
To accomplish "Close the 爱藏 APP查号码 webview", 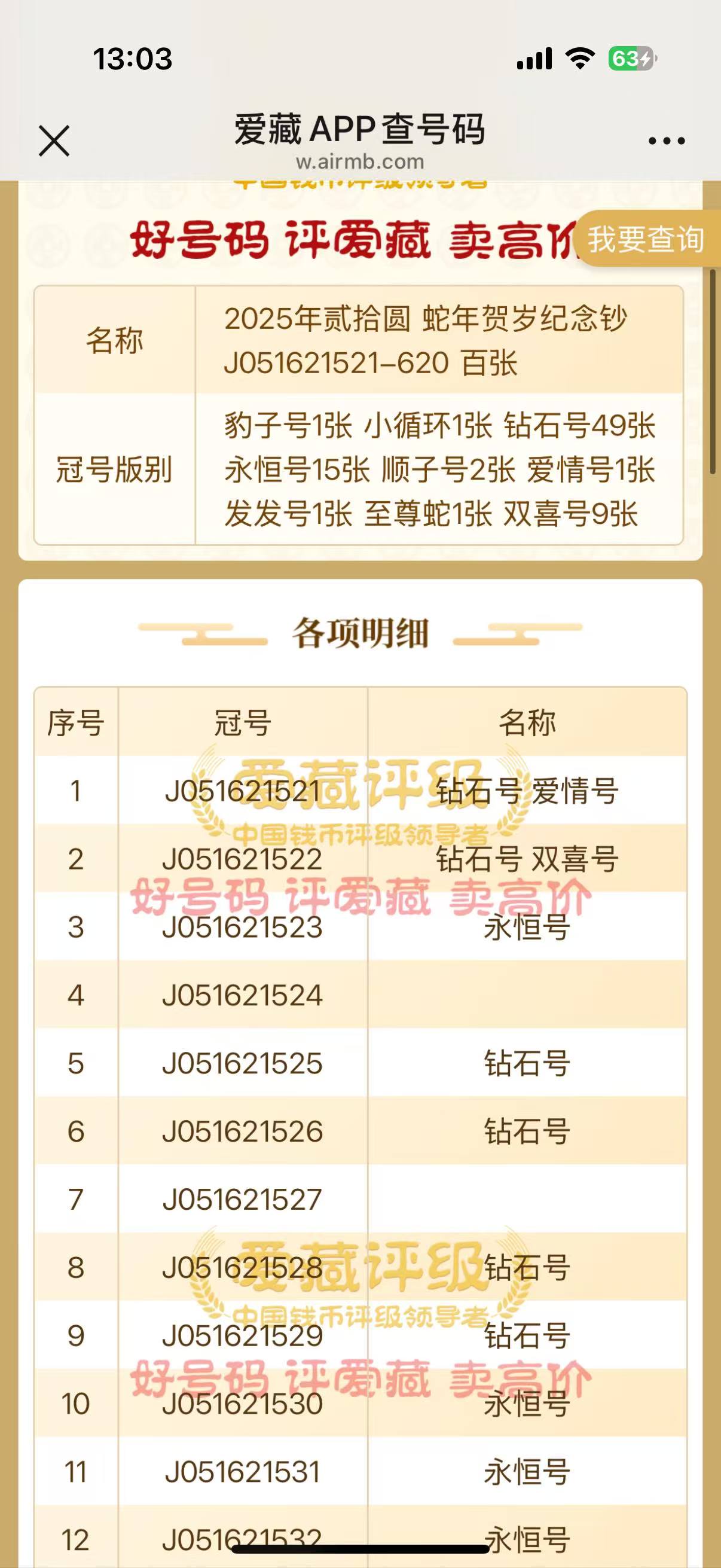I will (54, 141).
